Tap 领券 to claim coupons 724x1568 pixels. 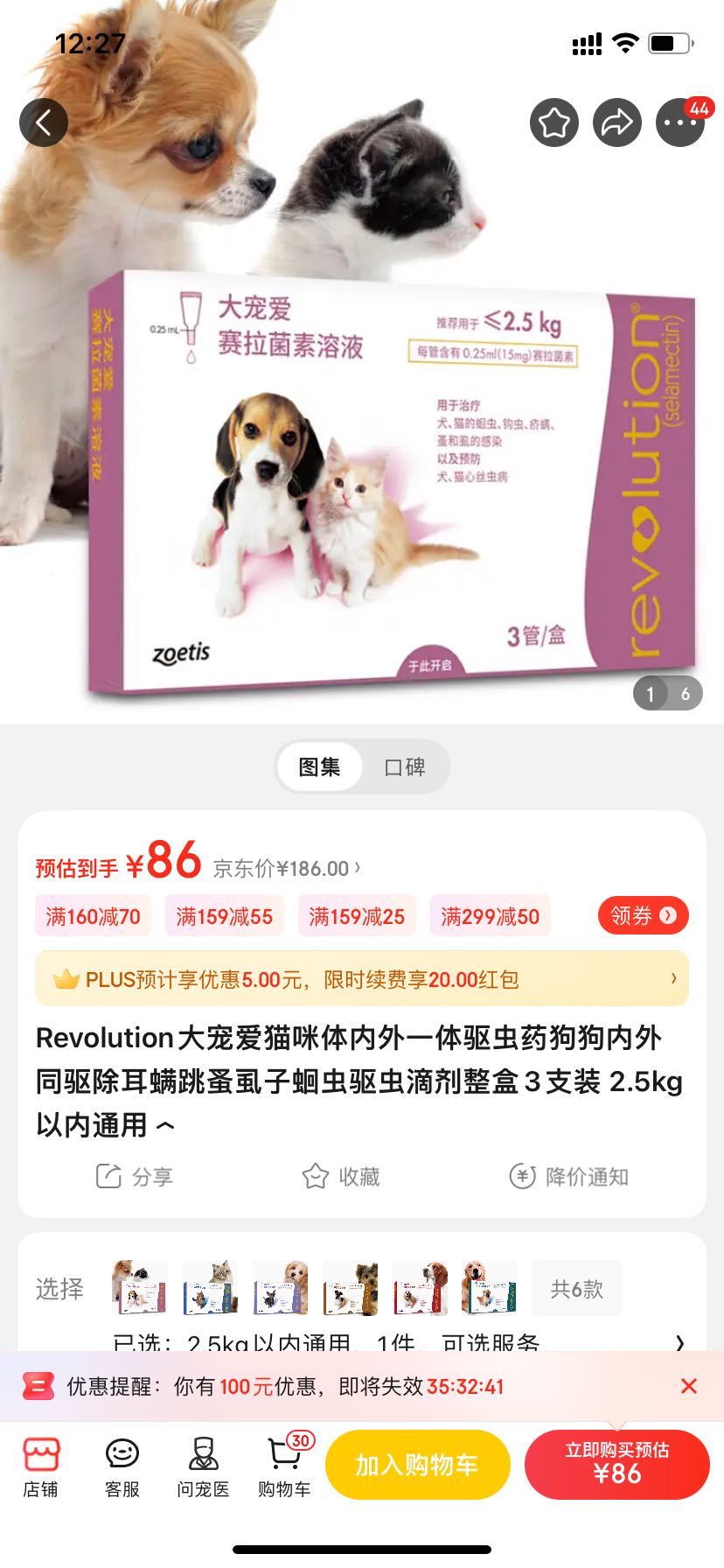click(644, 915)
